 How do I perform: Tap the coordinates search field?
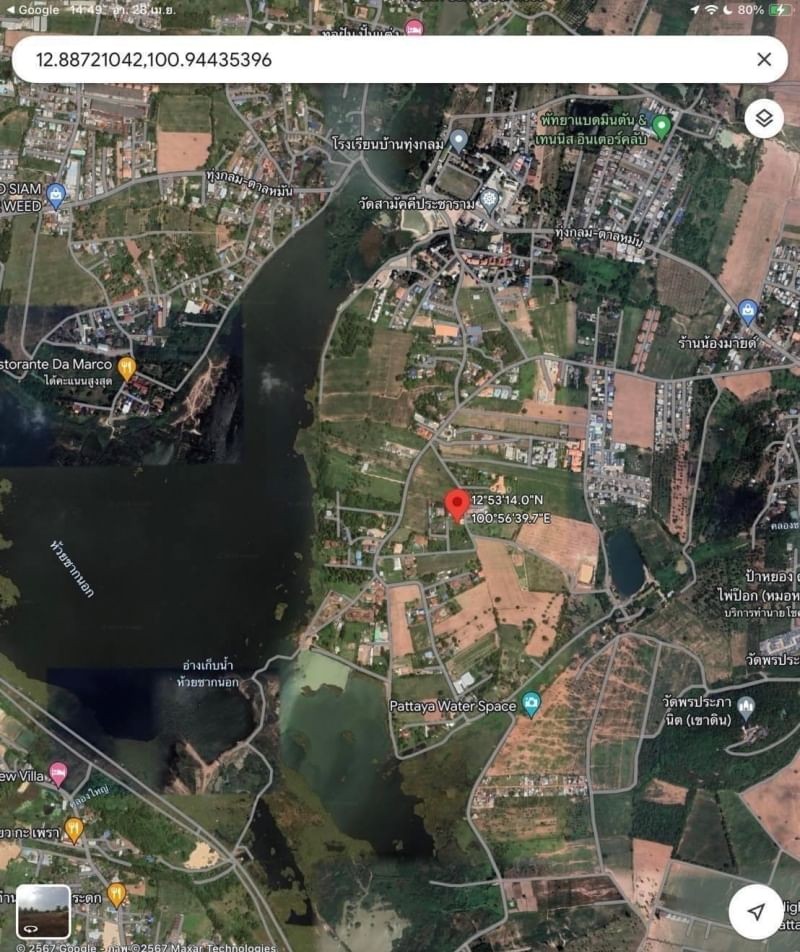(380, 60)
